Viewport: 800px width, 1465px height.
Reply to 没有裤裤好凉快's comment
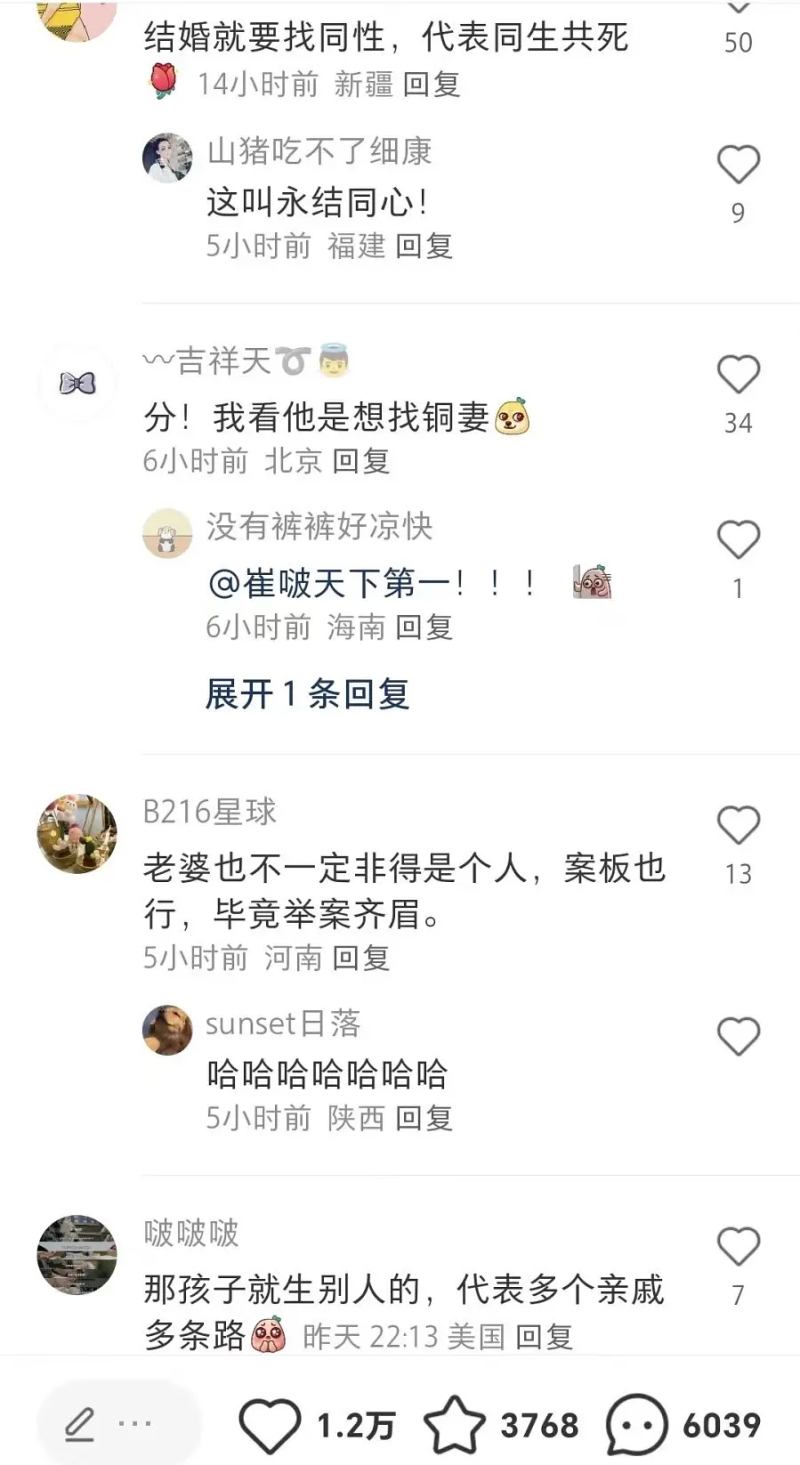pyautogui.click(x=424, y=627)
